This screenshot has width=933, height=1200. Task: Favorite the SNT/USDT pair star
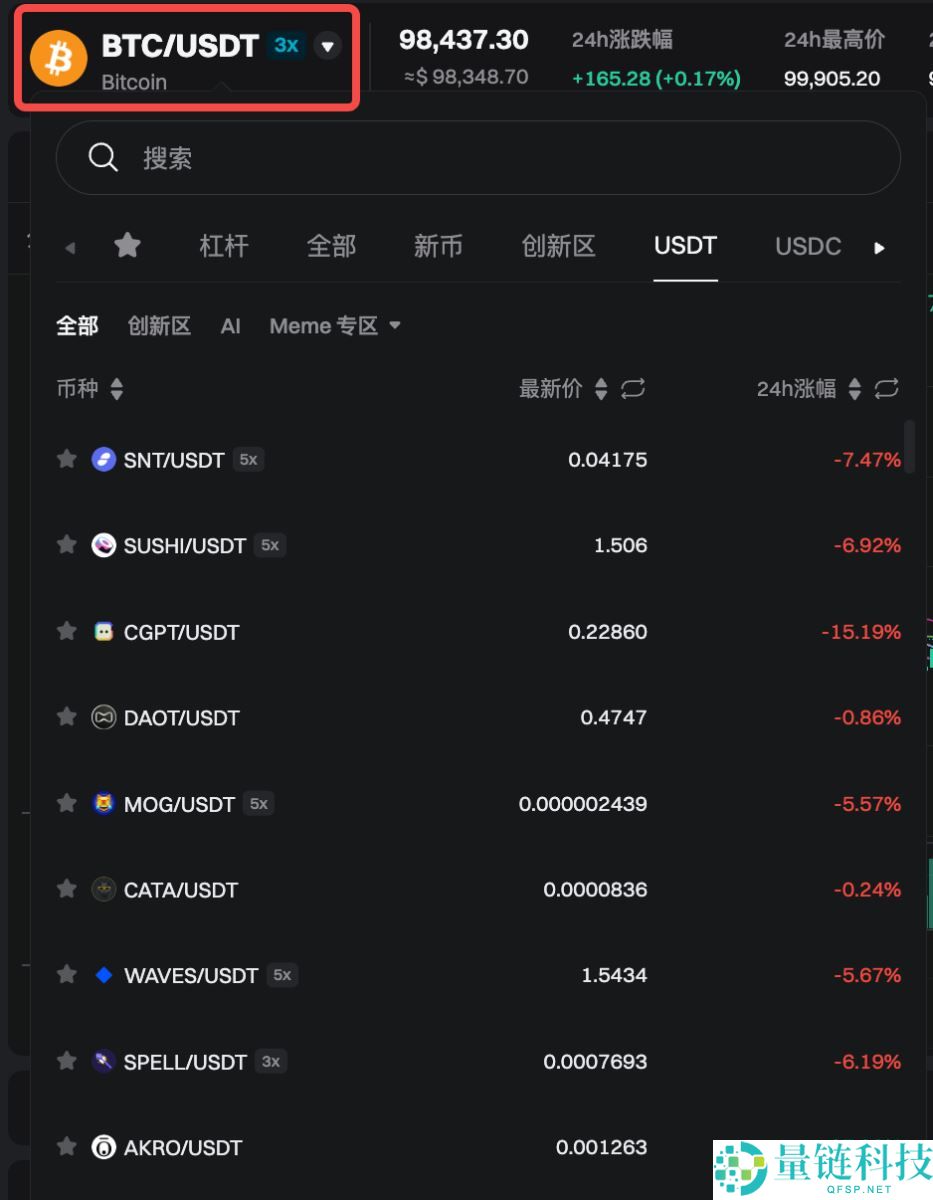(67, 459)
